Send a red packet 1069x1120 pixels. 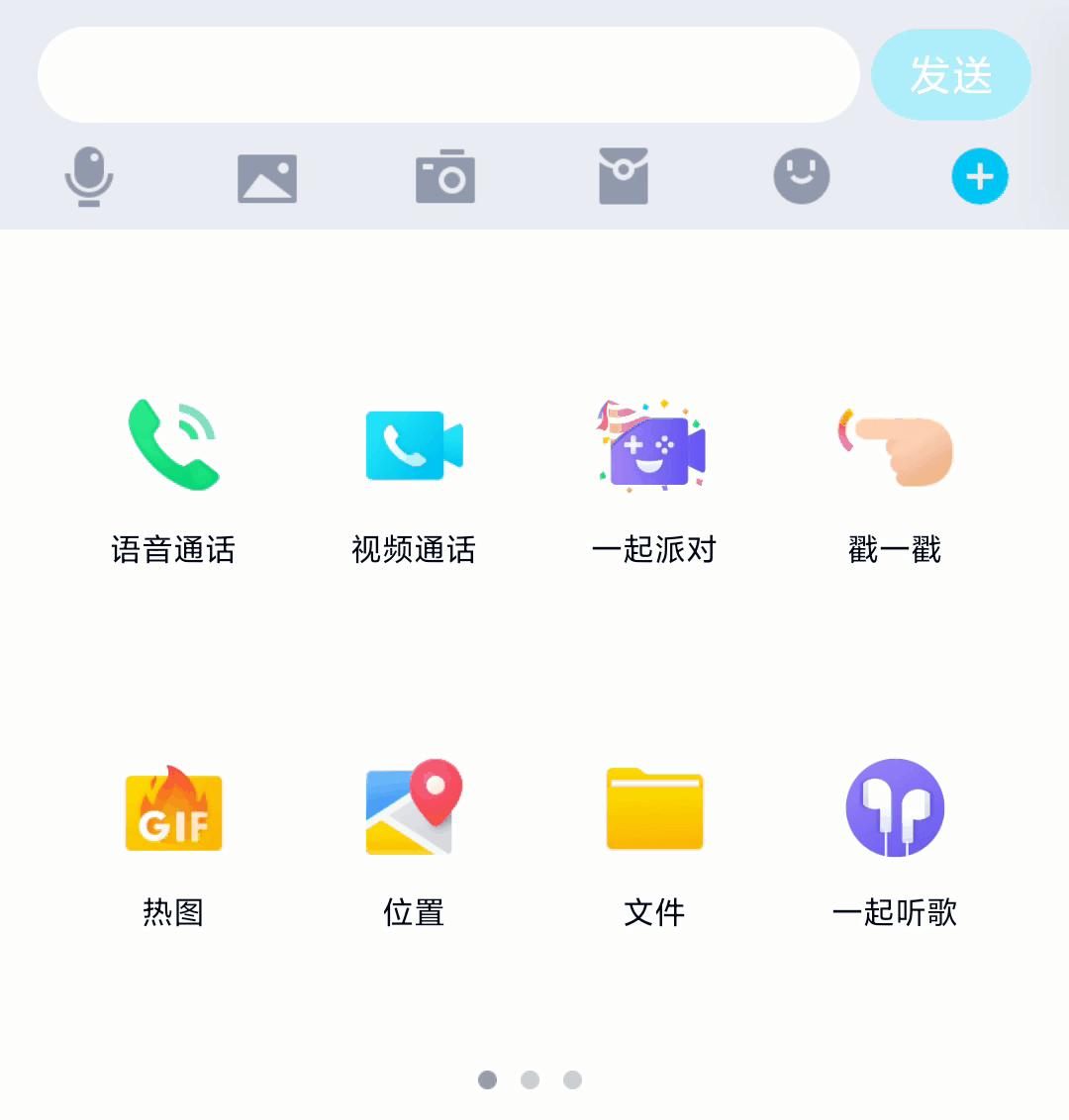point(624,176)
